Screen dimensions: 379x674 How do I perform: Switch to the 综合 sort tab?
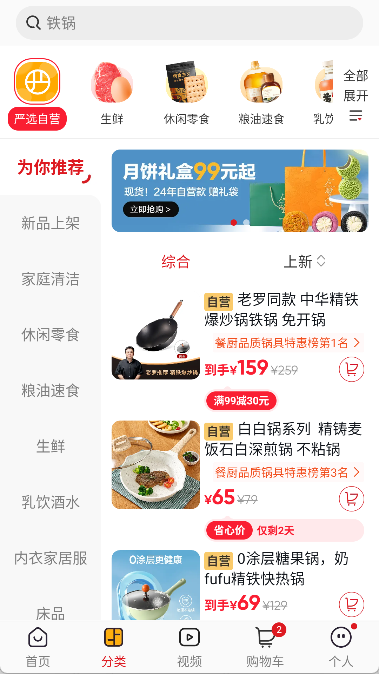tap(175, 261)
